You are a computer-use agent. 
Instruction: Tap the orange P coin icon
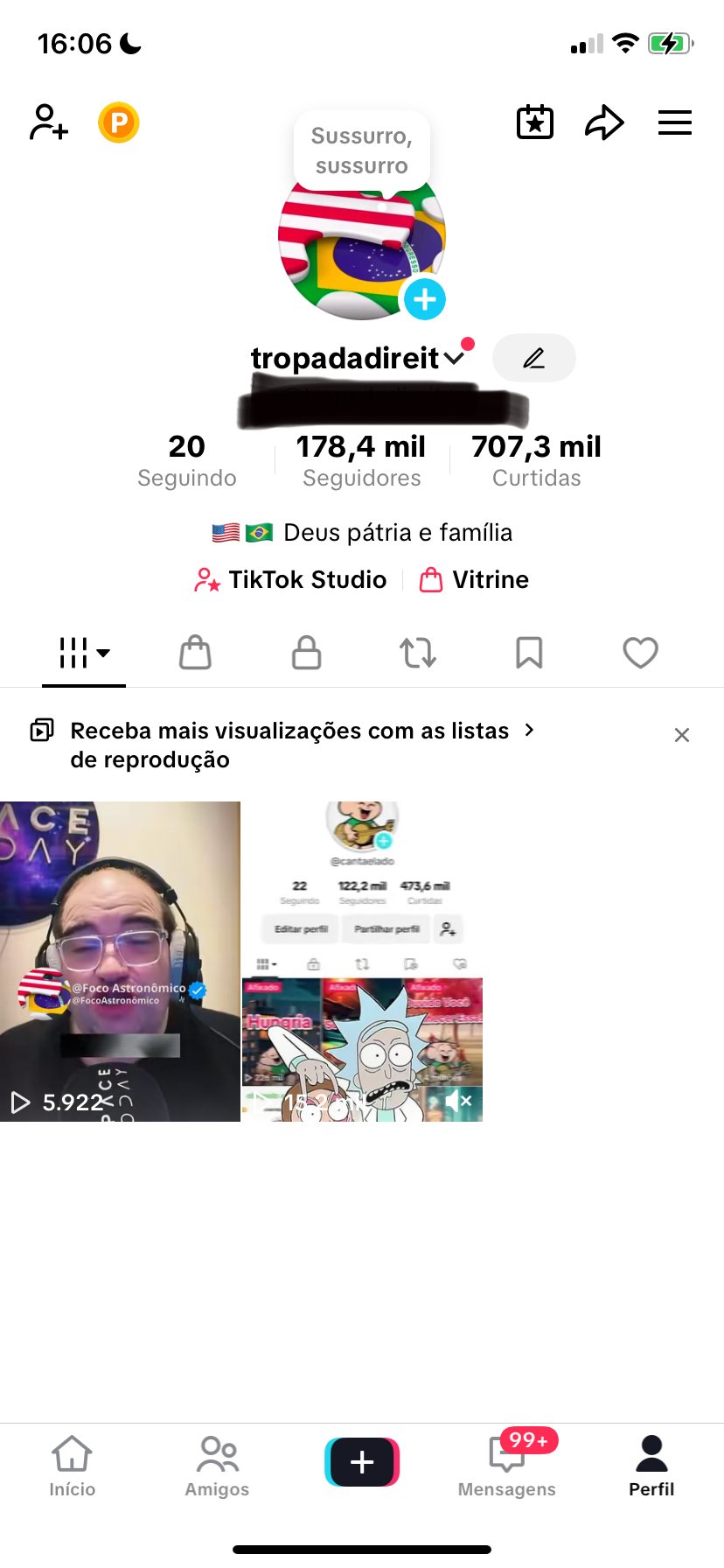119,122
